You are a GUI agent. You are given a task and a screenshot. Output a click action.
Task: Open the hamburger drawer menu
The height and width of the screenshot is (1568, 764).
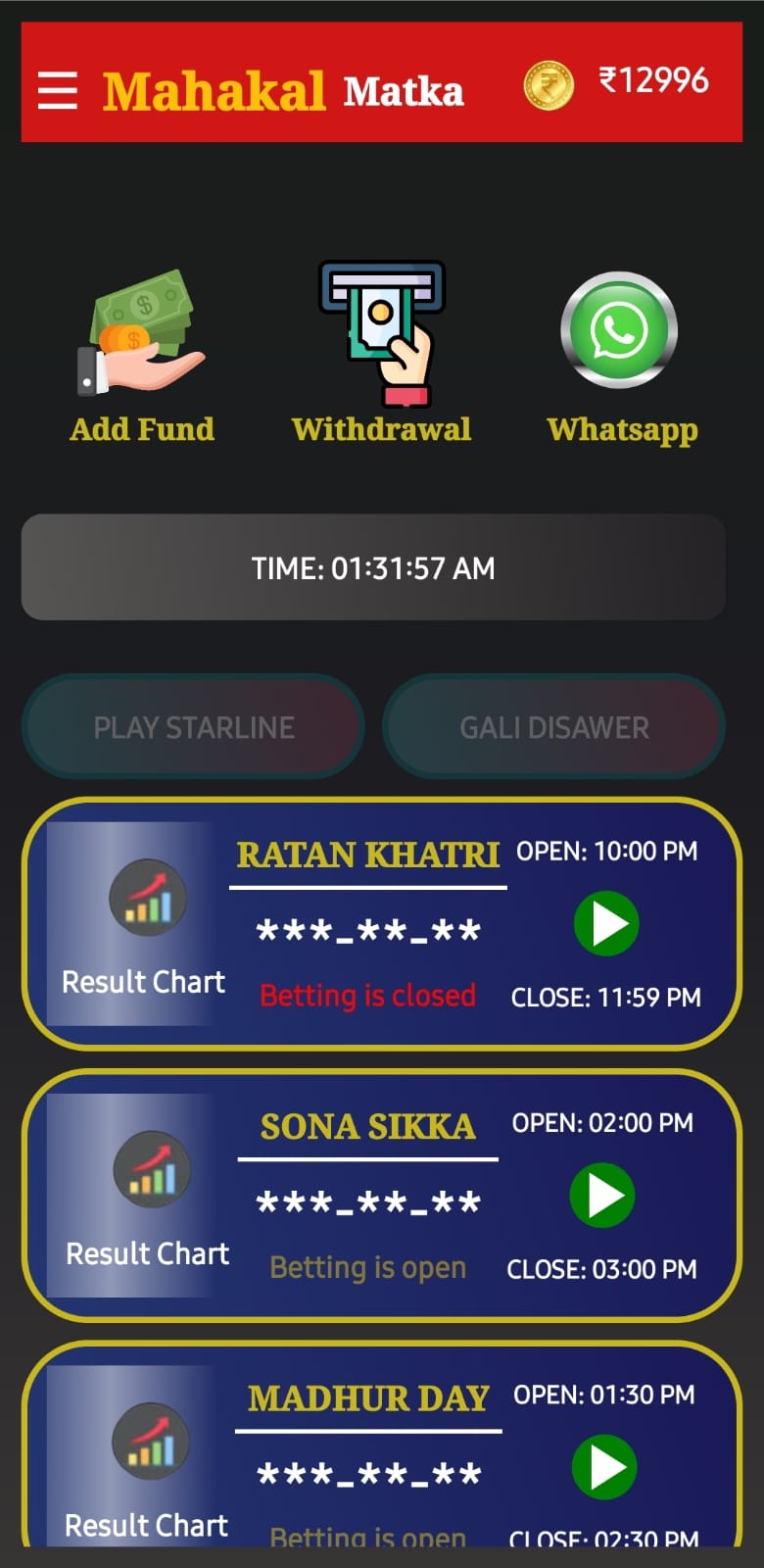(58, 90)
